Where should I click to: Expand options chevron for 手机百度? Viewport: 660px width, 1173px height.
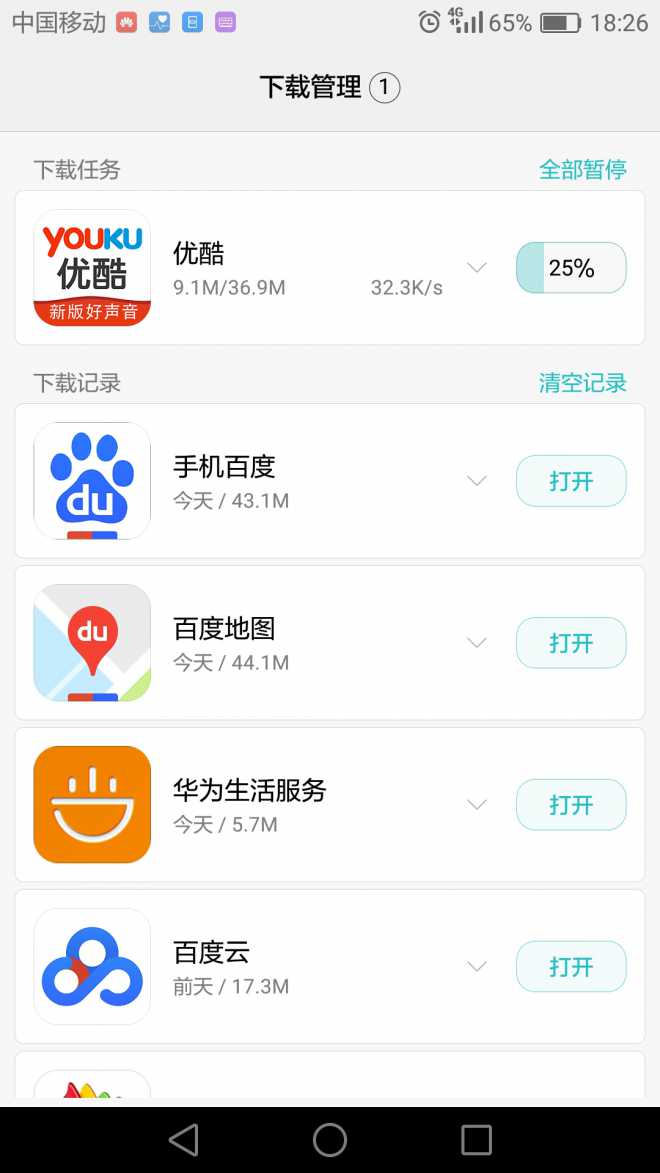(x=477, y=481)
